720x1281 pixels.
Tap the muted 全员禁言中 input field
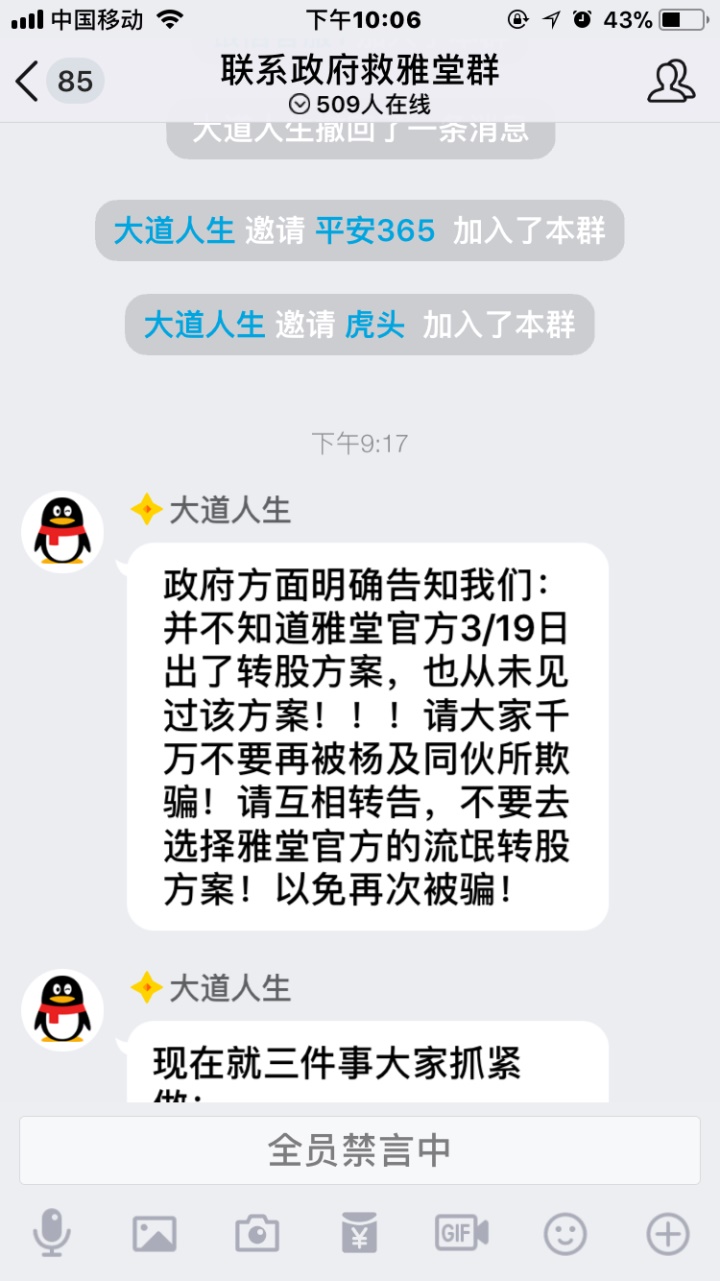point(360,1150)
